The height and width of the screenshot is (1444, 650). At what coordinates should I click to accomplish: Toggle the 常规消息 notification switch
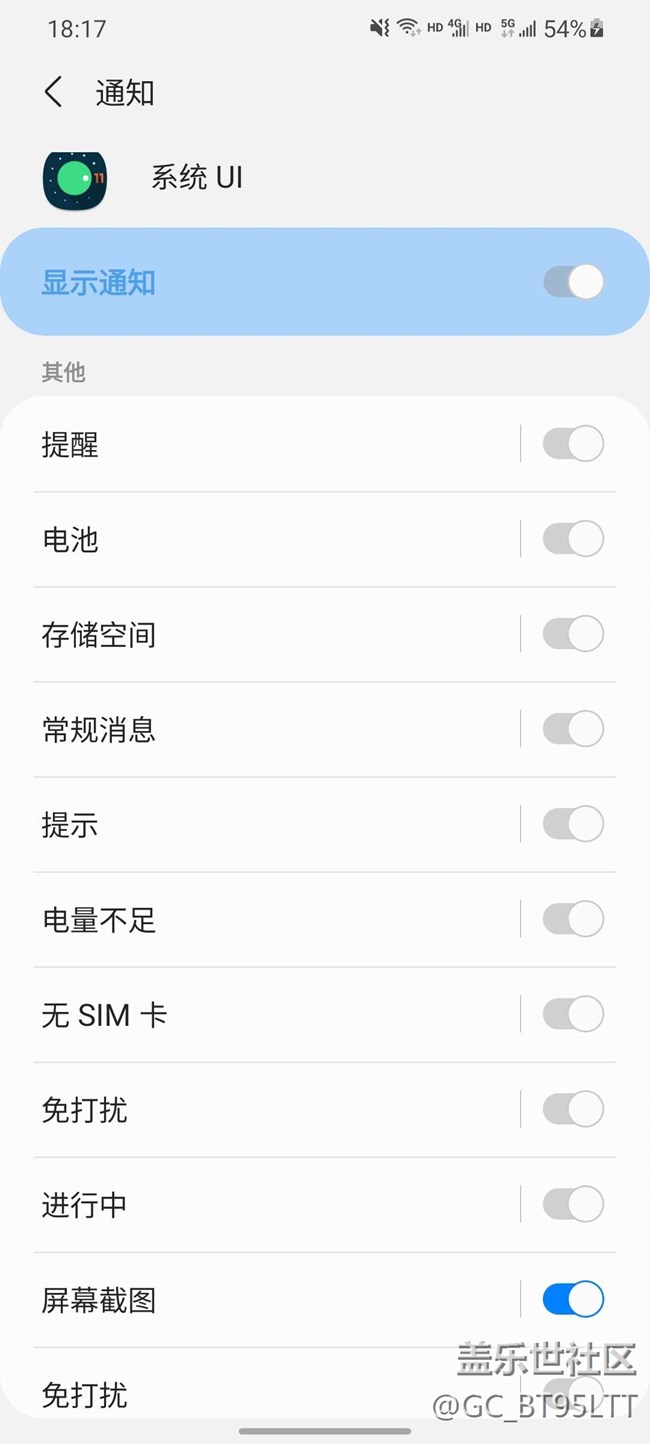click(x=573, y=729)
